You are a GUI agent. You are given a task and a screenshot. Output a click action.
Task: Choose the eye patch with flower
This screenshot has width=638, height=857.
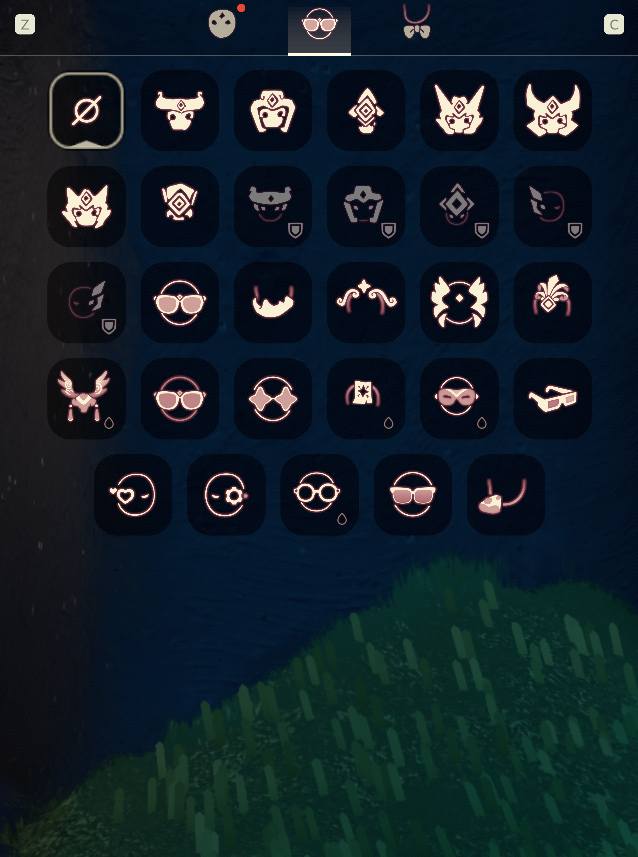coord(226,494)
